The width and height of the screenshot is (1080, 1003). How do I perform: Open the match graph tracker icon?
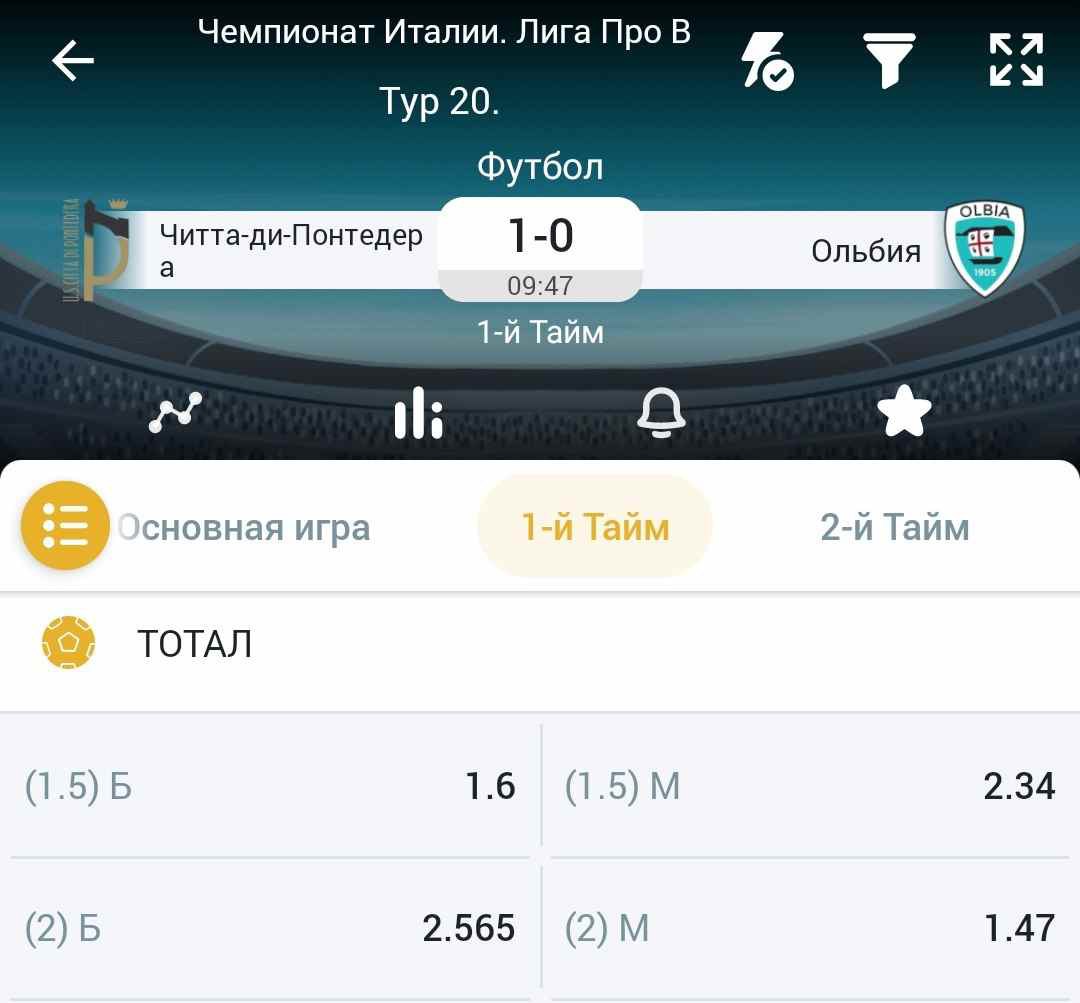click(x=175, y=412)
